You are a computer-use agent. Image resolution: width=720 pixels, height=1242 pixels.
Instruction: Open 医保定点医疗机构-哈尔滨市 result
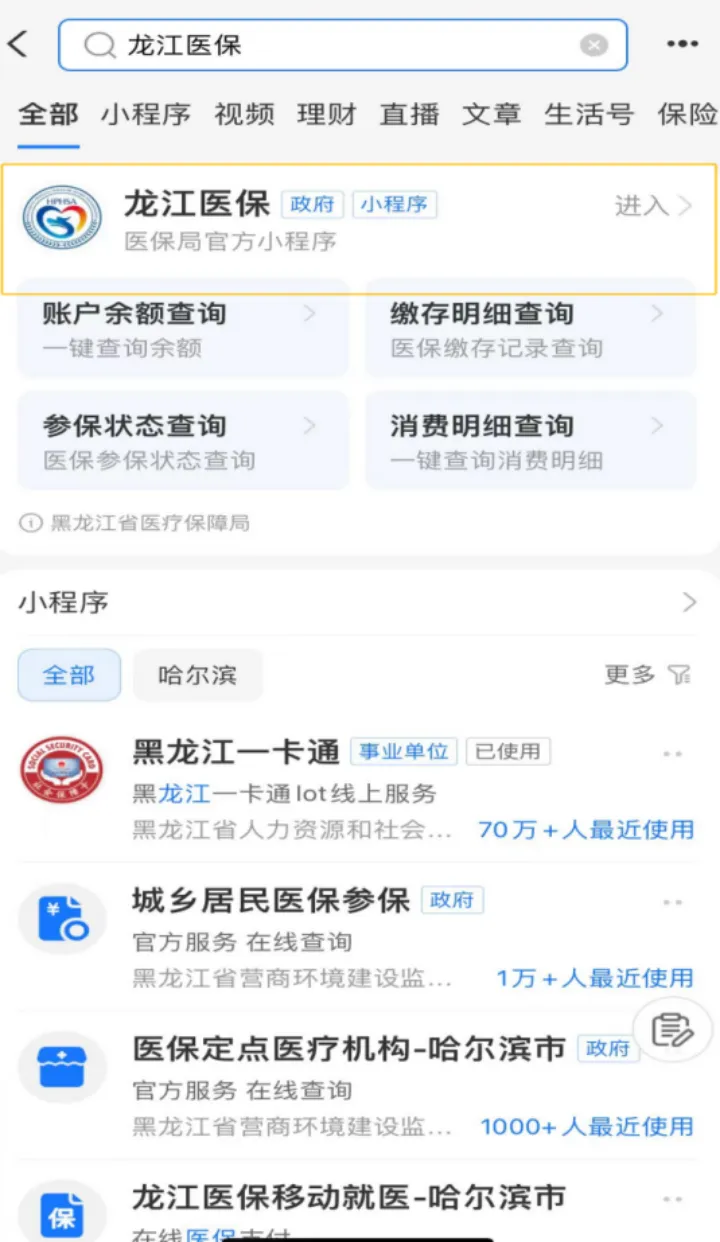coord(360,1085)
